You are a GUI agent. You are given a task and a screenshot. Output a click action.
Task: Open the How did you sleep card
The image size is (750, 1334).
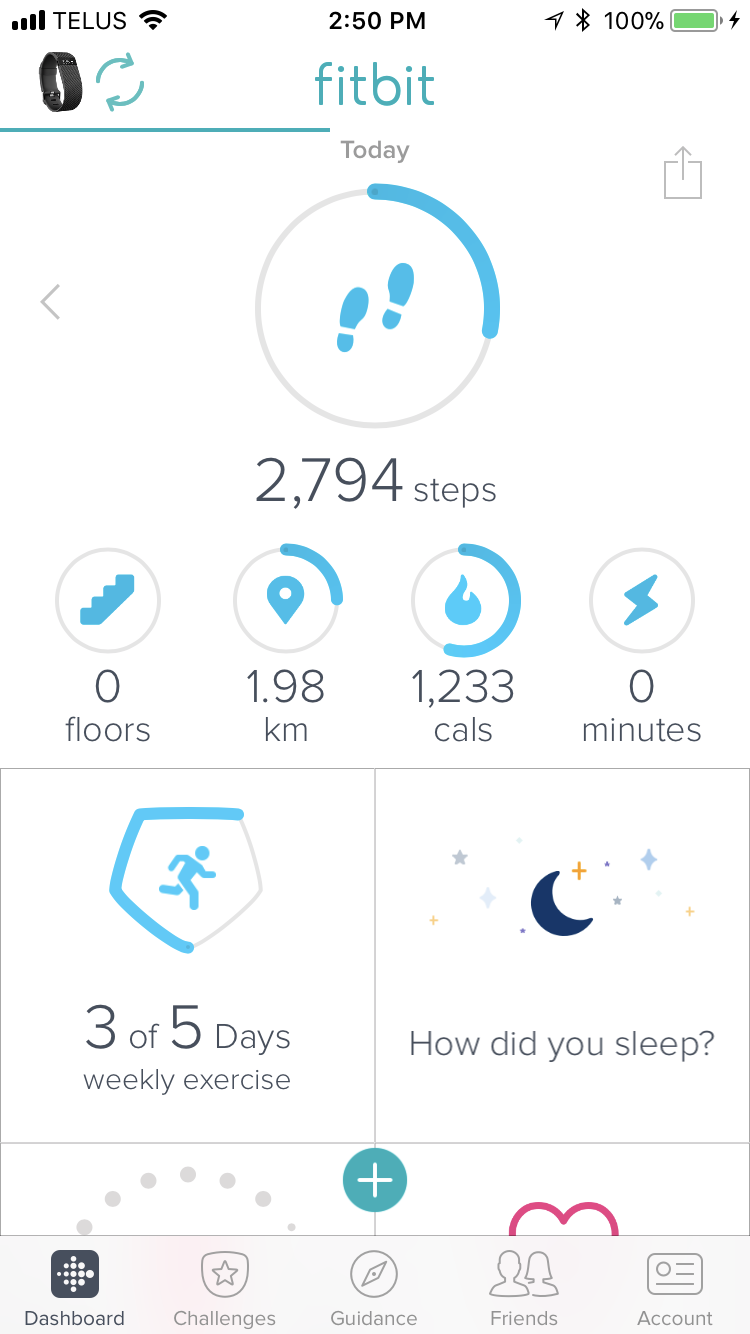tap(562, 955)
